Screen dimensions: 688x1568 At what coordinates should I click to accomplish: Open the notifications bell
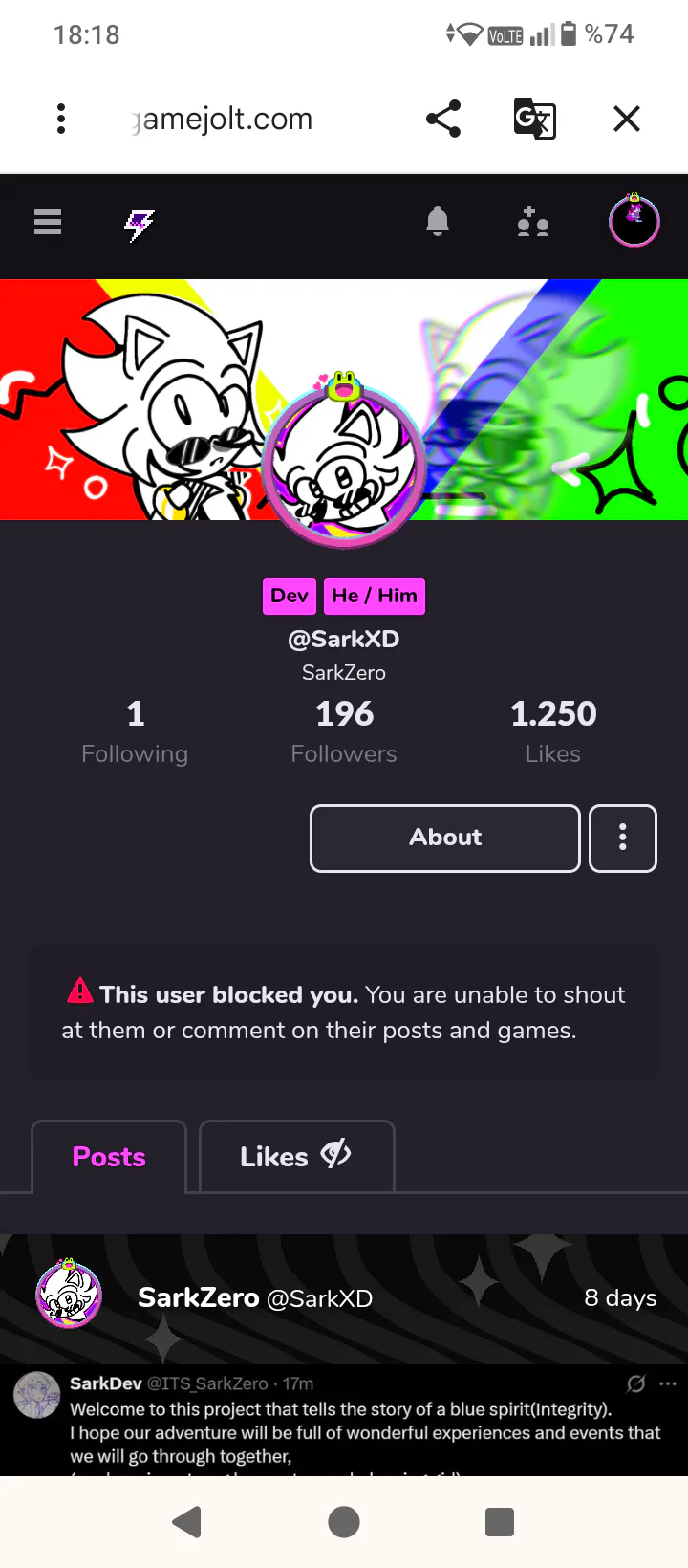click(x=438, y=222)
